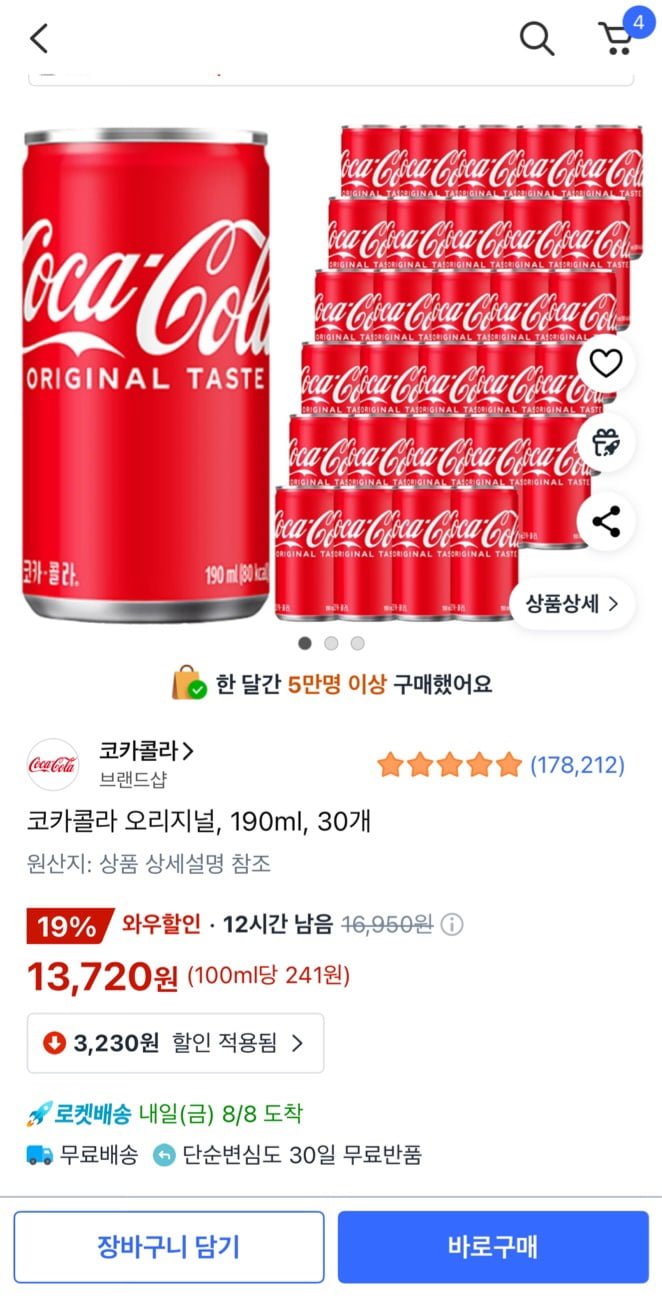
Task: Open 상품상세 product details
Action: tap(573, 604)
